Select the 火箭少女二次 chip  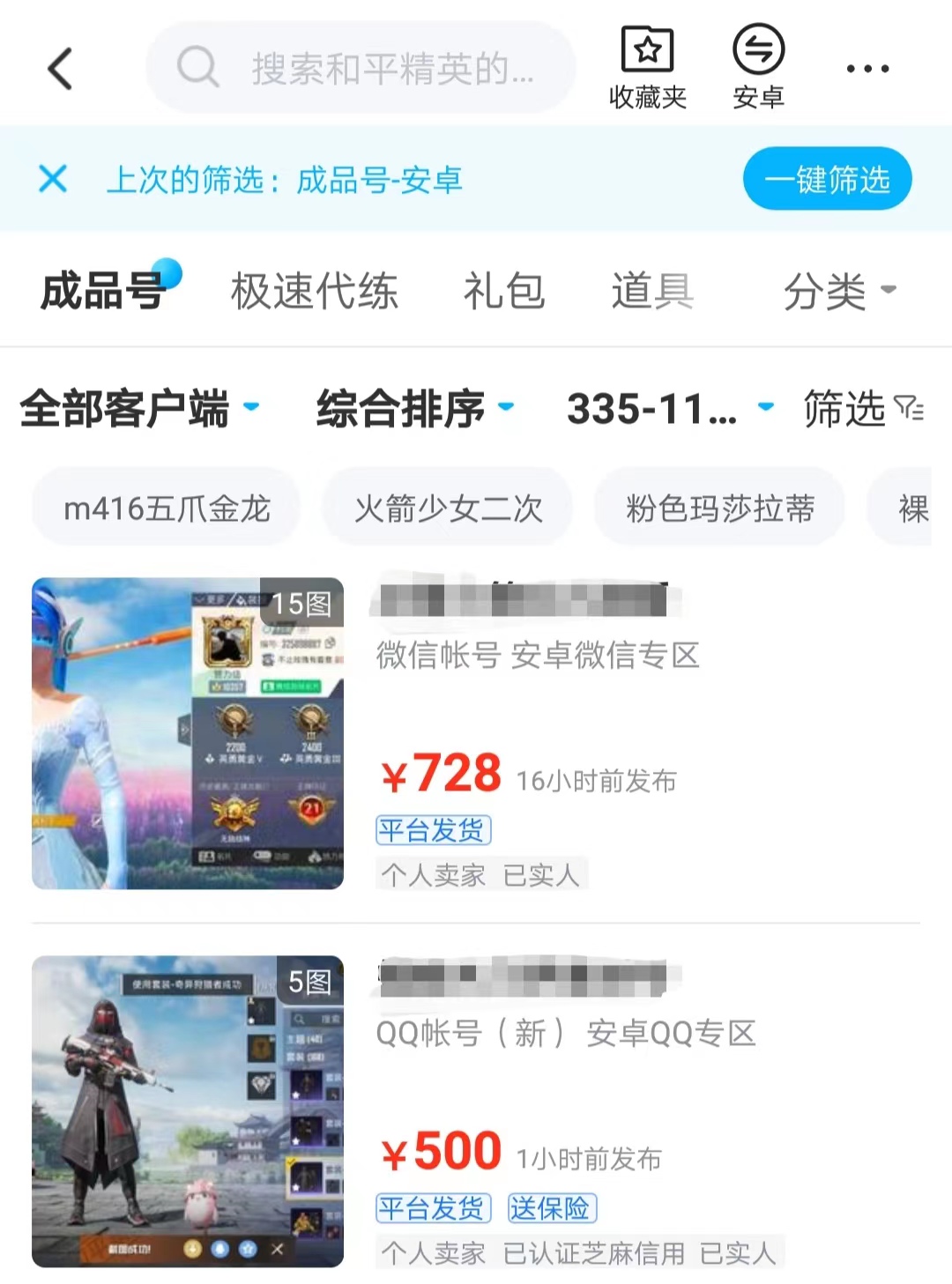(x=448, y=508)
